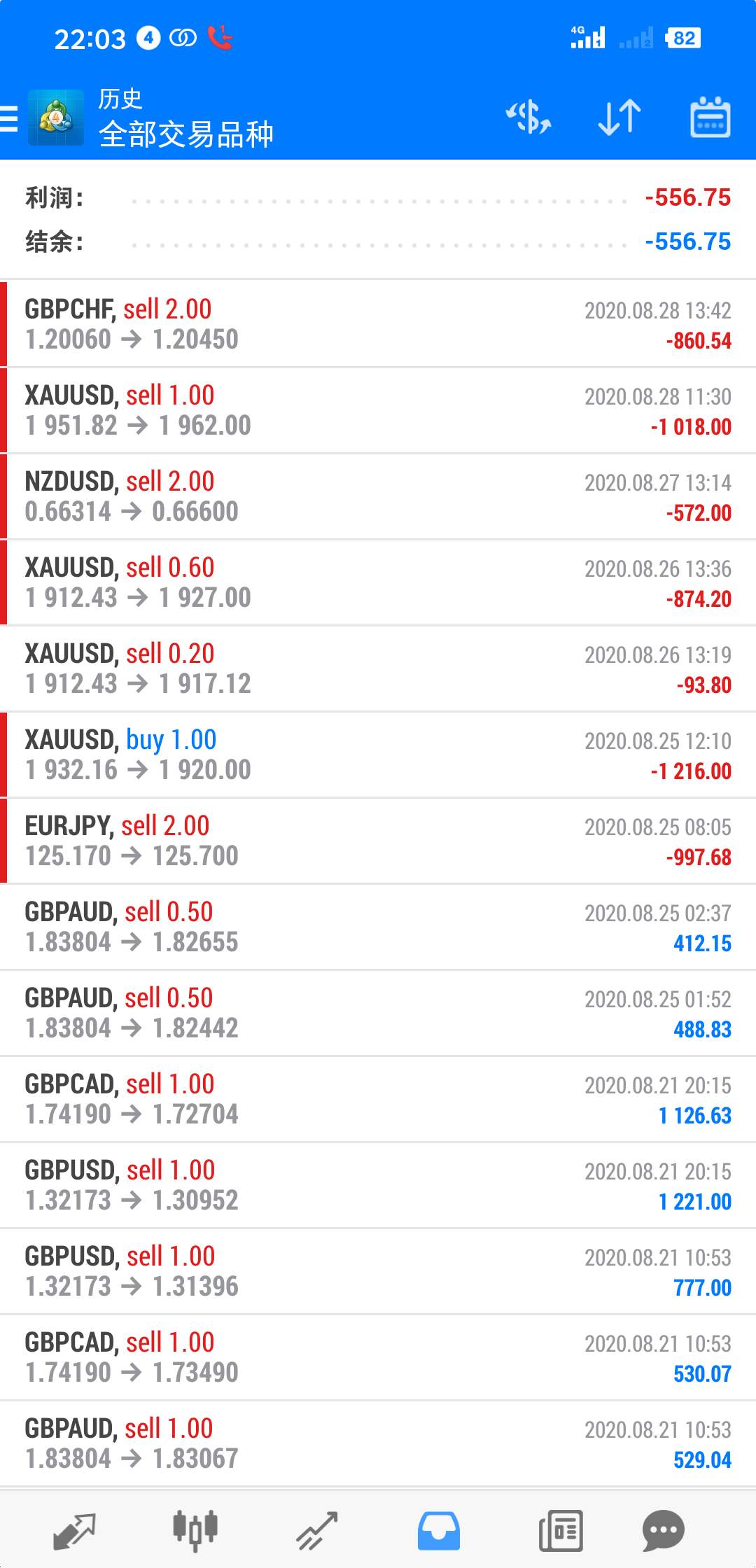Go to the trade tab with trend line

[x=317, y=1530]
